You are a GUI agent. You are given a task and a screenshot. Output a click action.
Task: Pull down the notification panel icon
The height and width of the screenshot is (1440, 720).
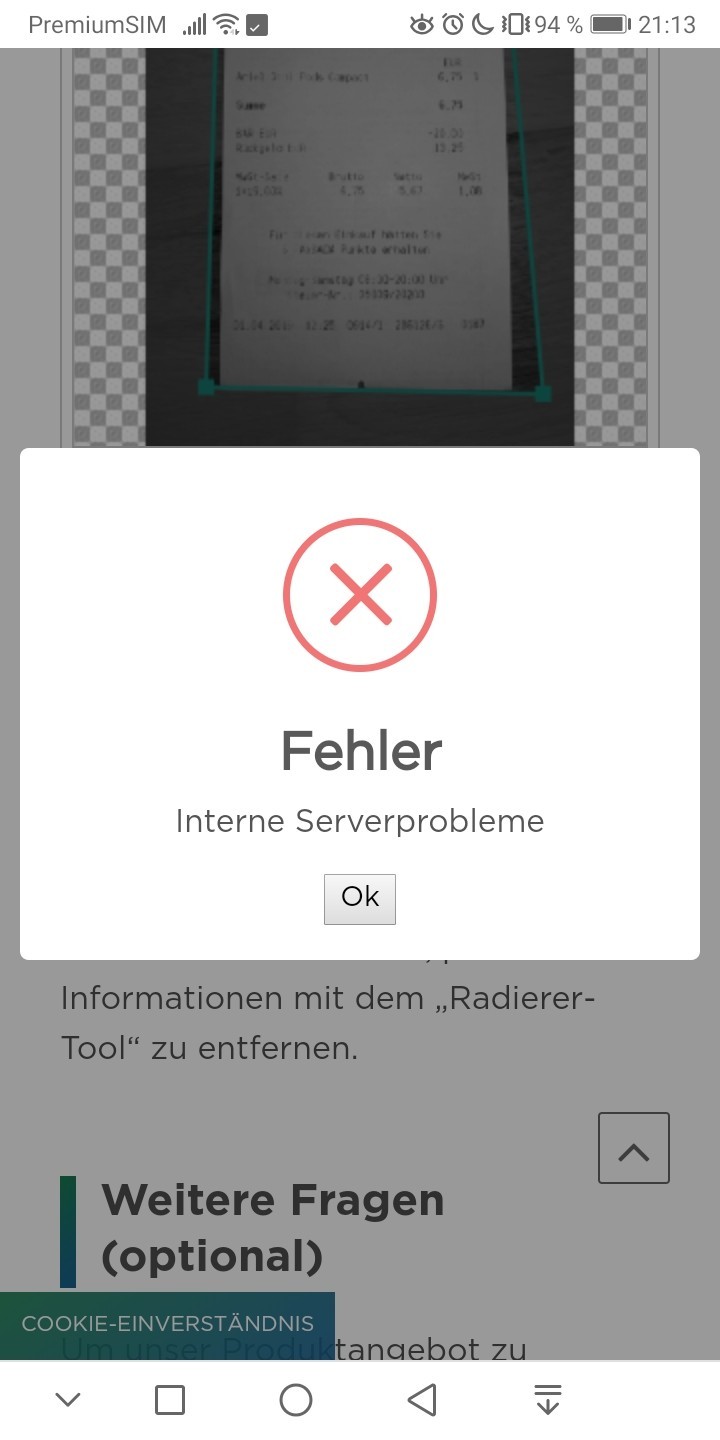point(547,1400)
